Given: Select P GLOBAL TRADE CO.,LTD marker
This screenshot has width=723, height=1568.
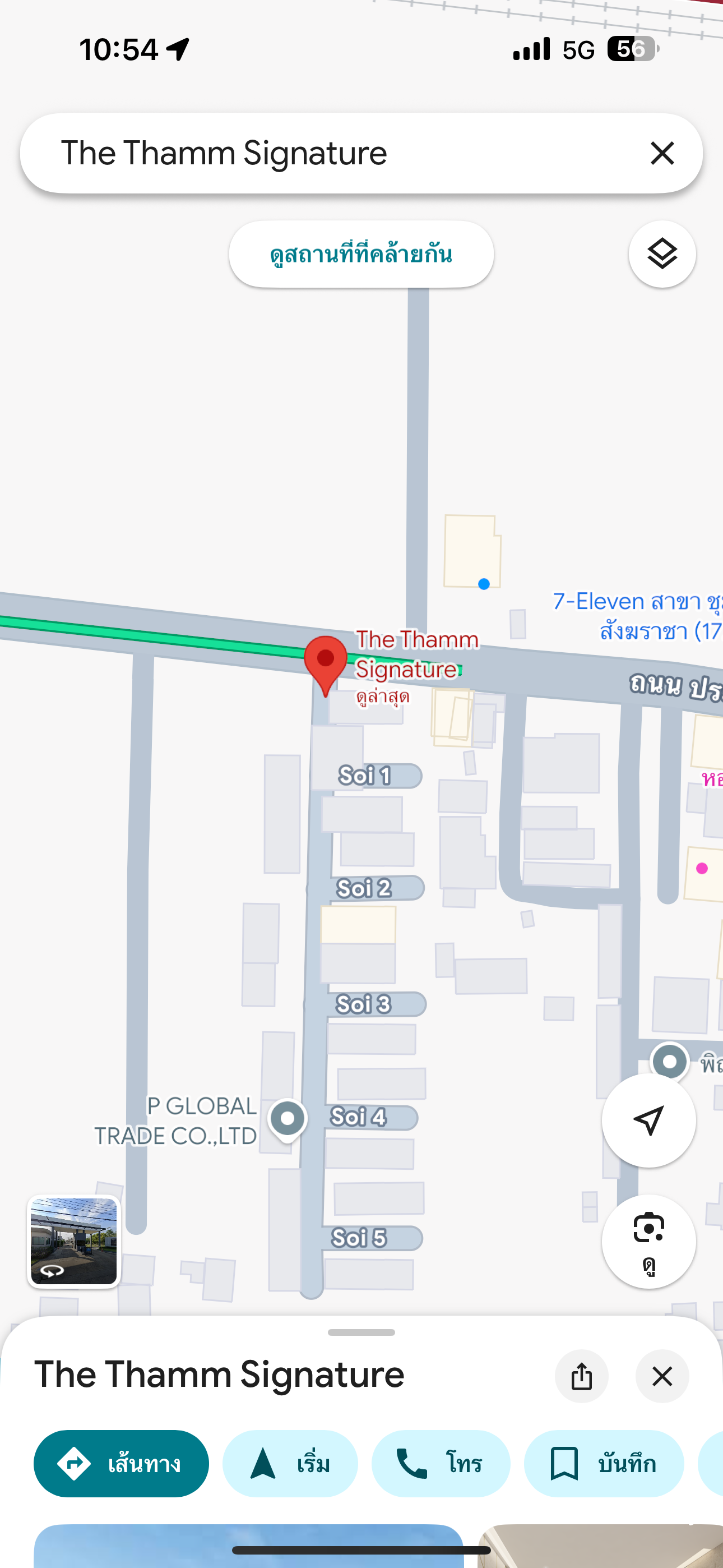Looking at the screenshot, I should (288, 1119).
